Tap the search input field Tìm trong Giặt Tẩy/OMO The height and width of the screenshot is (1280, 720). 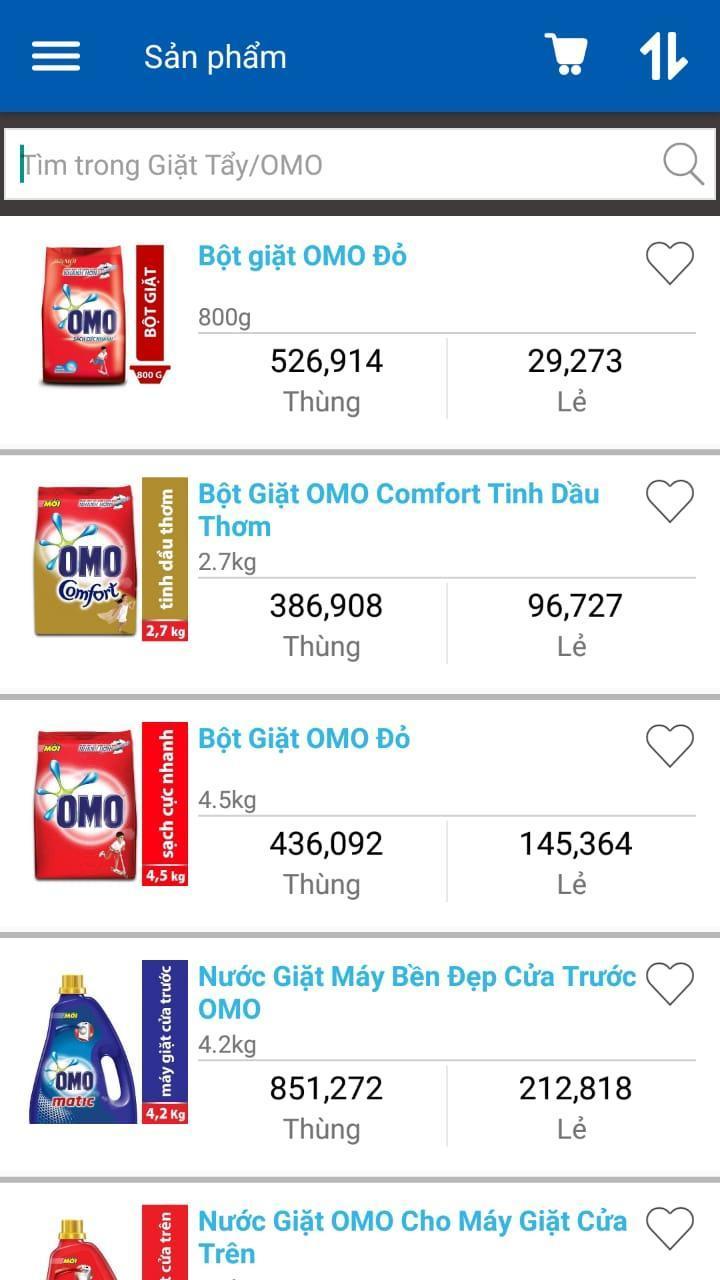pos(300,163)
